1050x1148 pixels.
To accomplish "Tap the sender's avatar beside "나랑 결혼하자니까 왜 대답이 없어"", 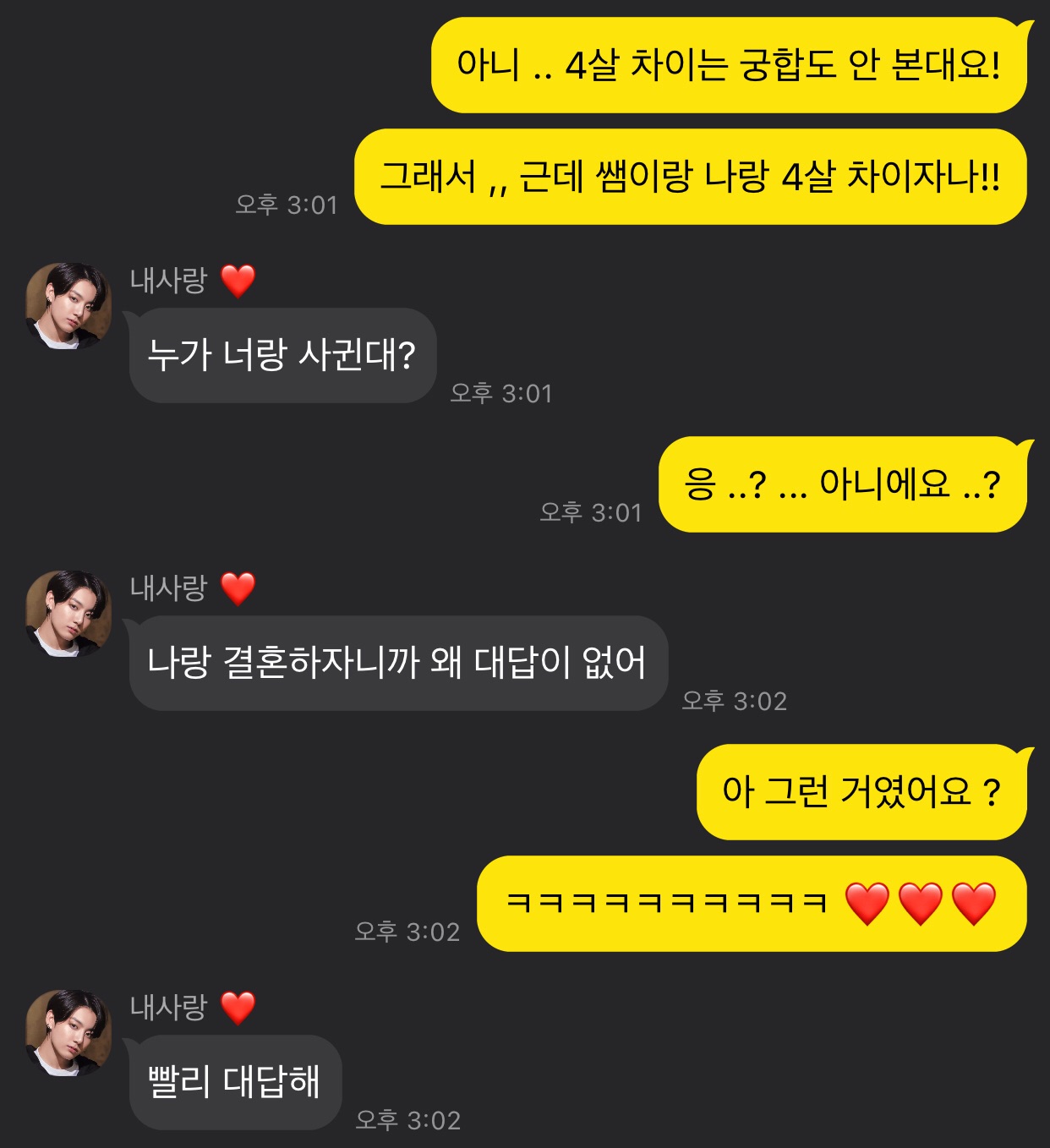I will tap(68, 613).
